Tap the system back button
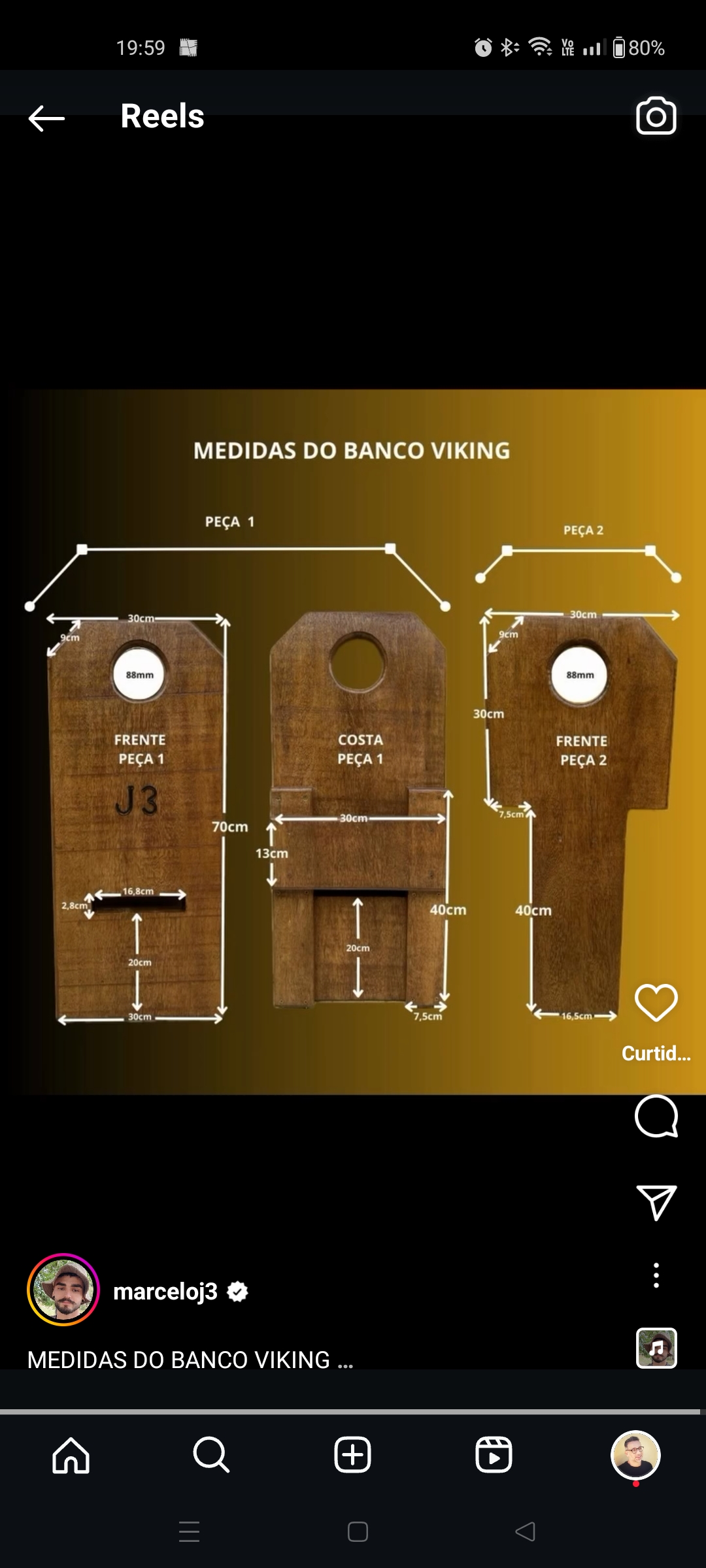Viewport: 706px width, 1568px height. pos(526,1531)
